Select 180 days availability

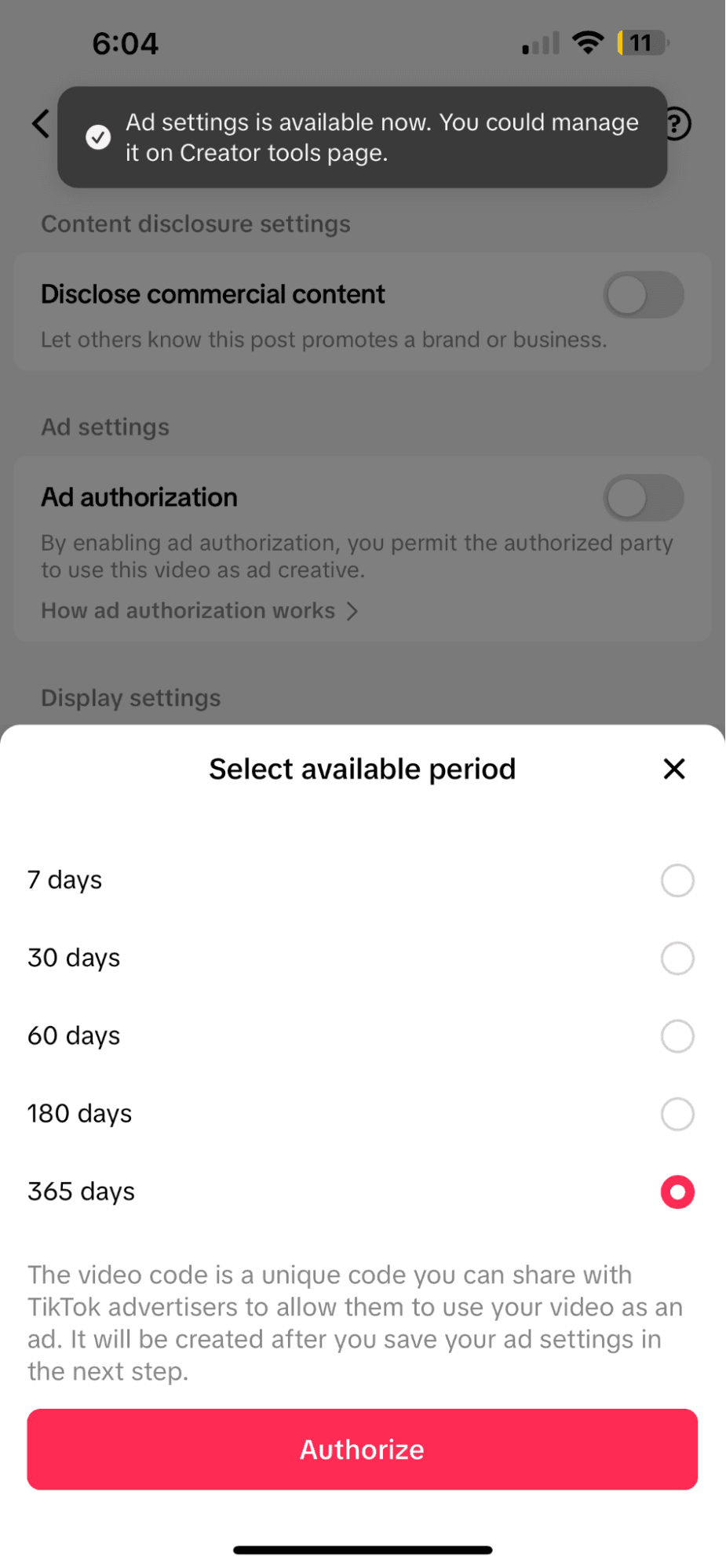click(677, 1114)
